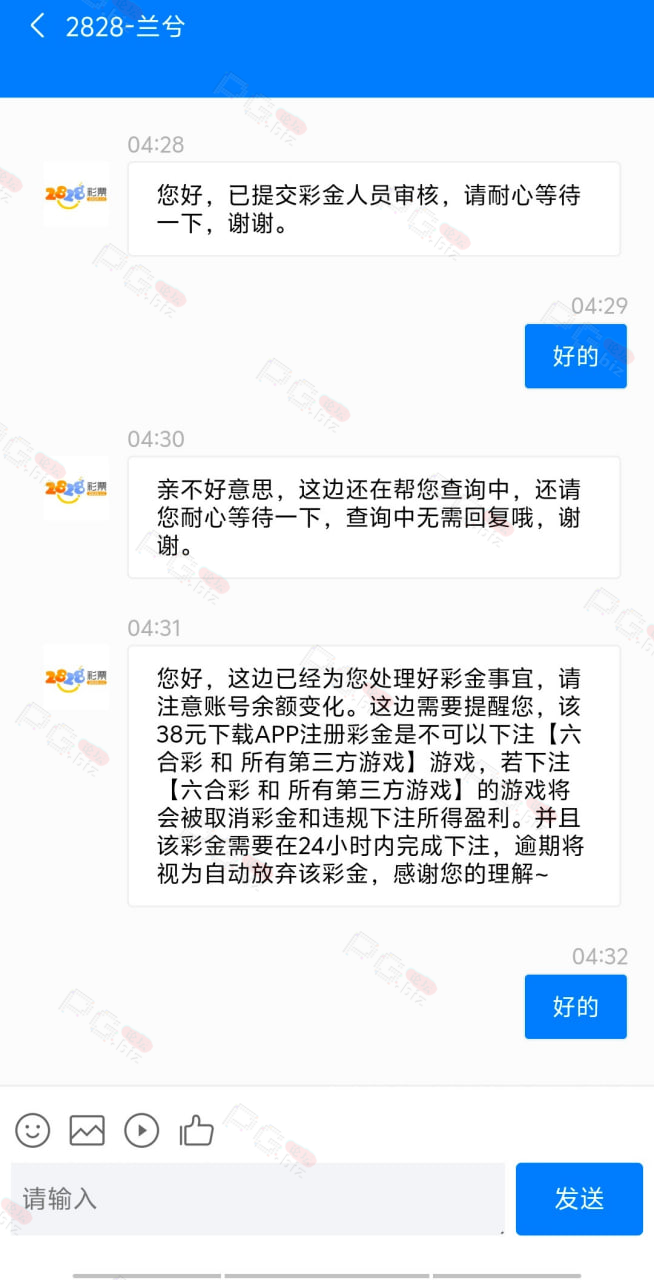
Task: Open the emoji picker
Action: pyautogui.click(x=32, y=1130)
